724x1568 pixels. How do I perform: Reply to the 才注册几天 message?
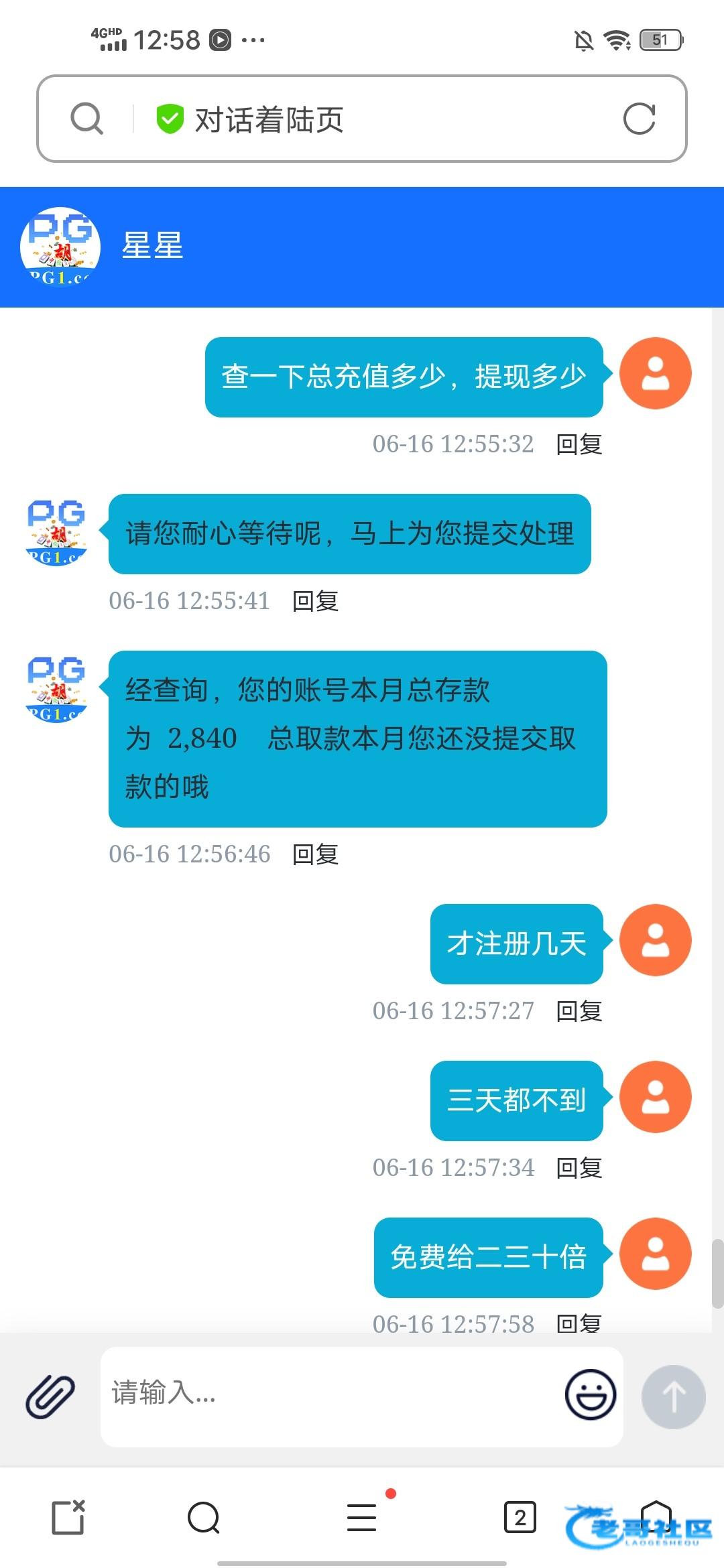[x=579, y=1011]
